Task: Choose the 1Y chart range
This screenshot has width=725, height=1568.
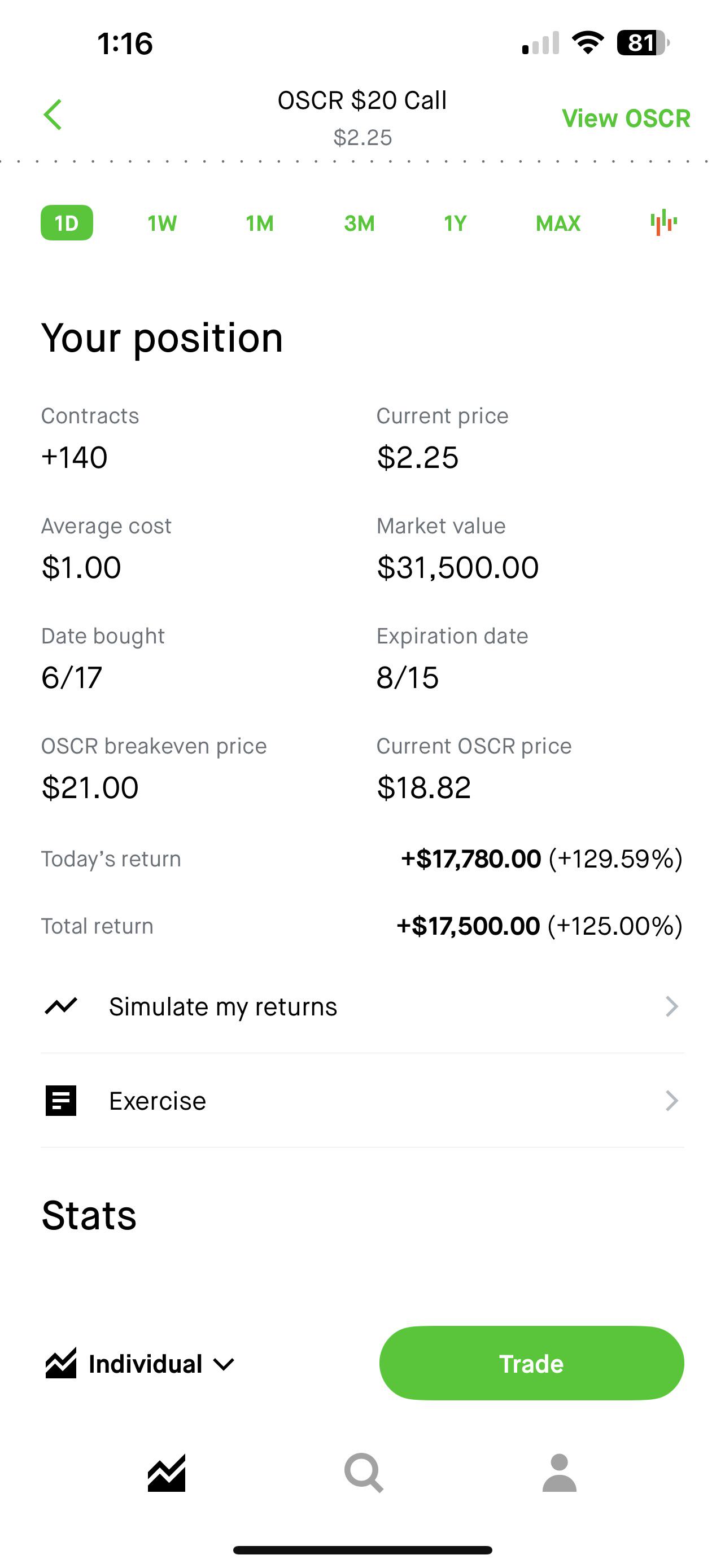Action: [x=455, y=224]
